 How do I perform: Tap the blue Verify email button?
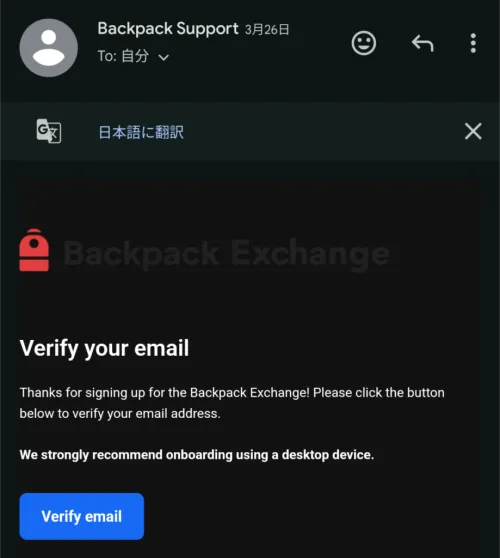(x=82, y=516)
